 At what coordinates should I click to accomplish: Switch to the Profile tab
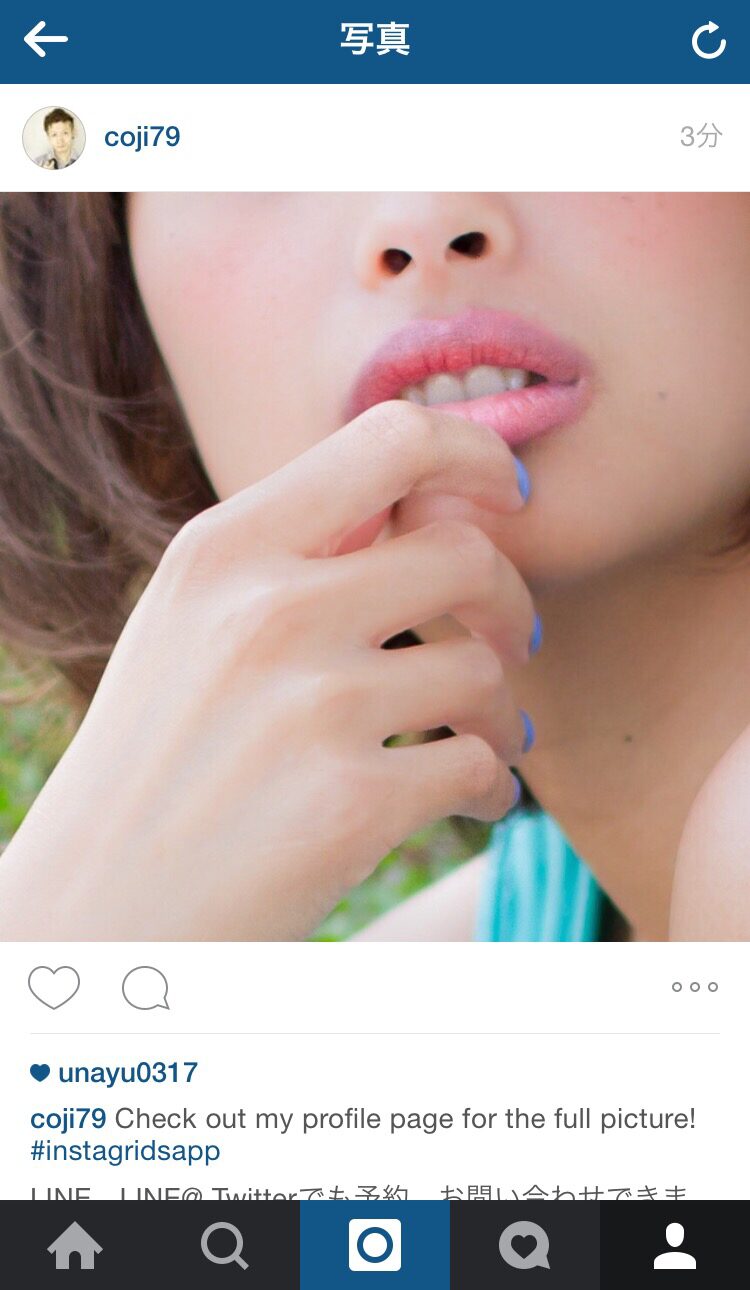click(x=675, y=1245)
